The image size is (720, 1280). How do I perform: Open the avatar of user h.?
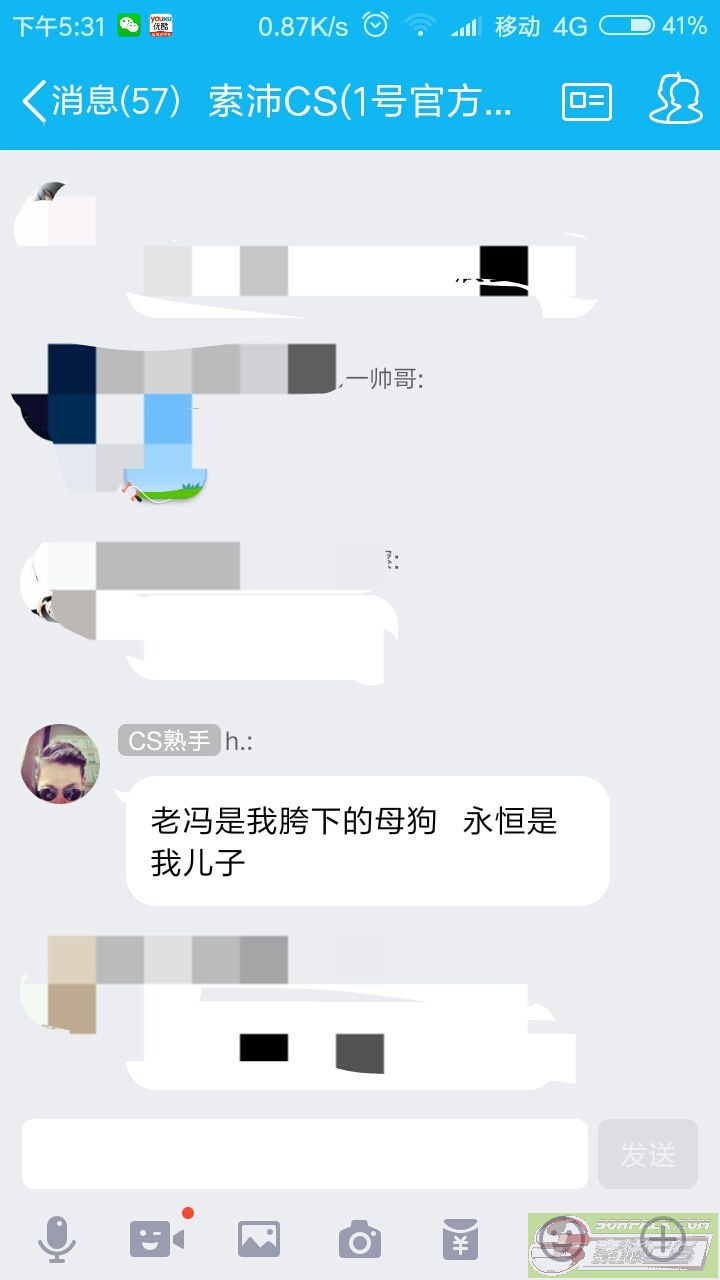coord(61,764)
